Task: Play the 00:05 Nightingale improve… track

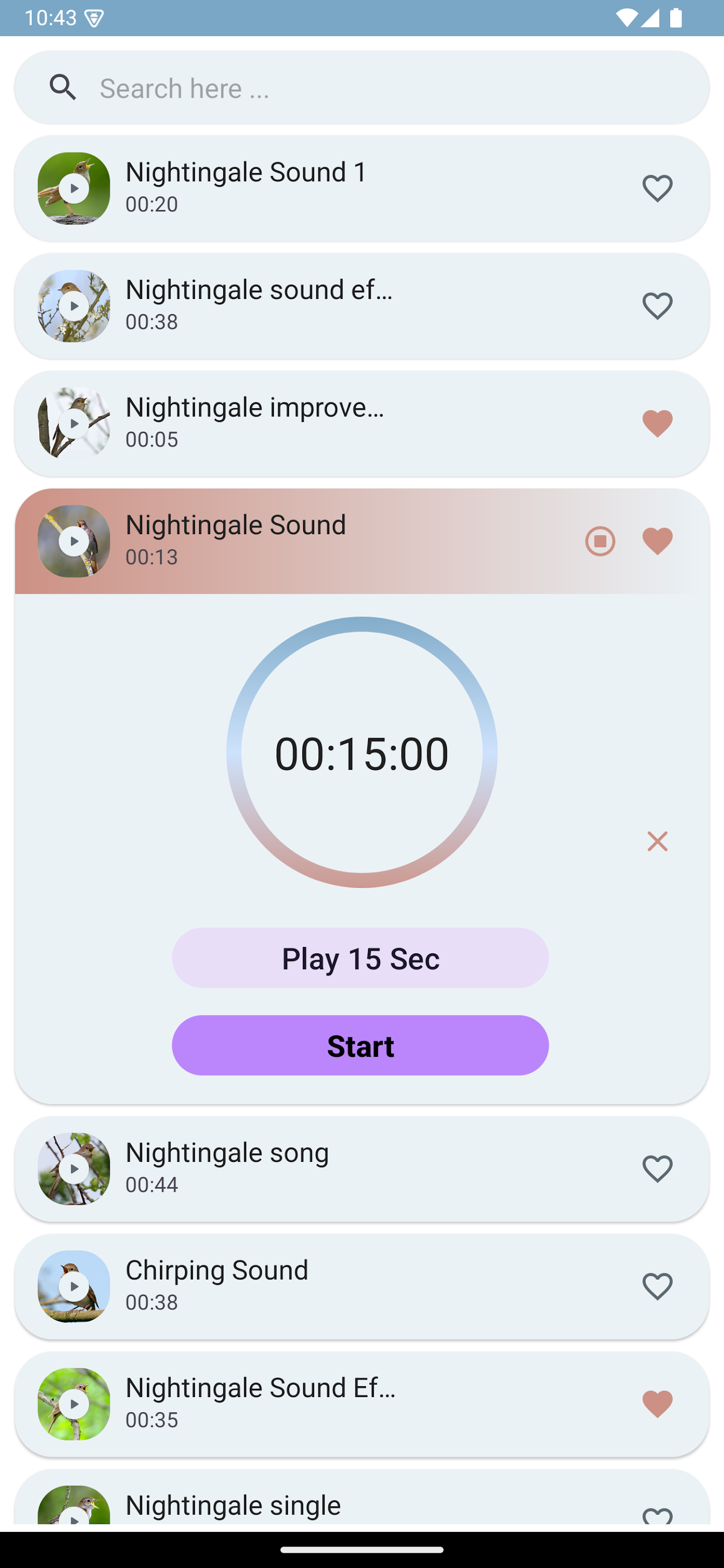Action: [x=74, y=424]
